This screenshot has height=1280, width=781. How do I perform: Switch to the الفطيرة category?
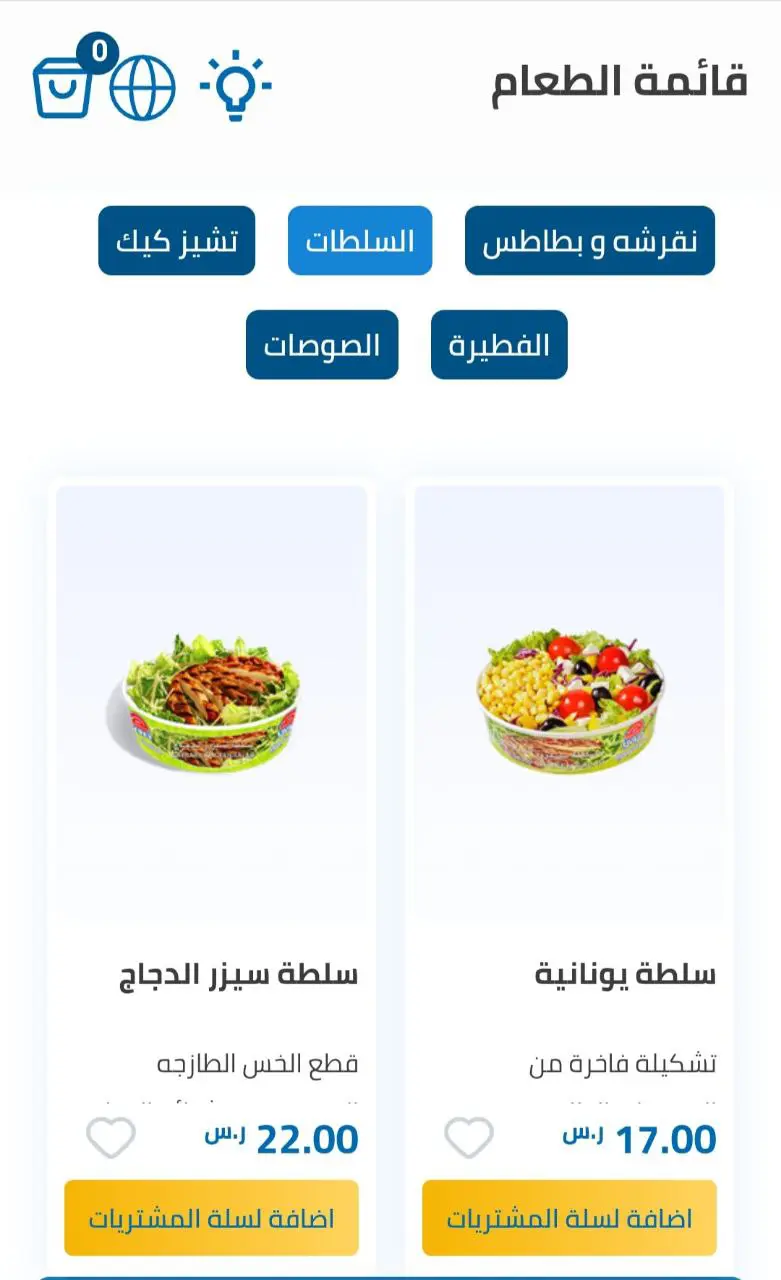tap(499, 345)
